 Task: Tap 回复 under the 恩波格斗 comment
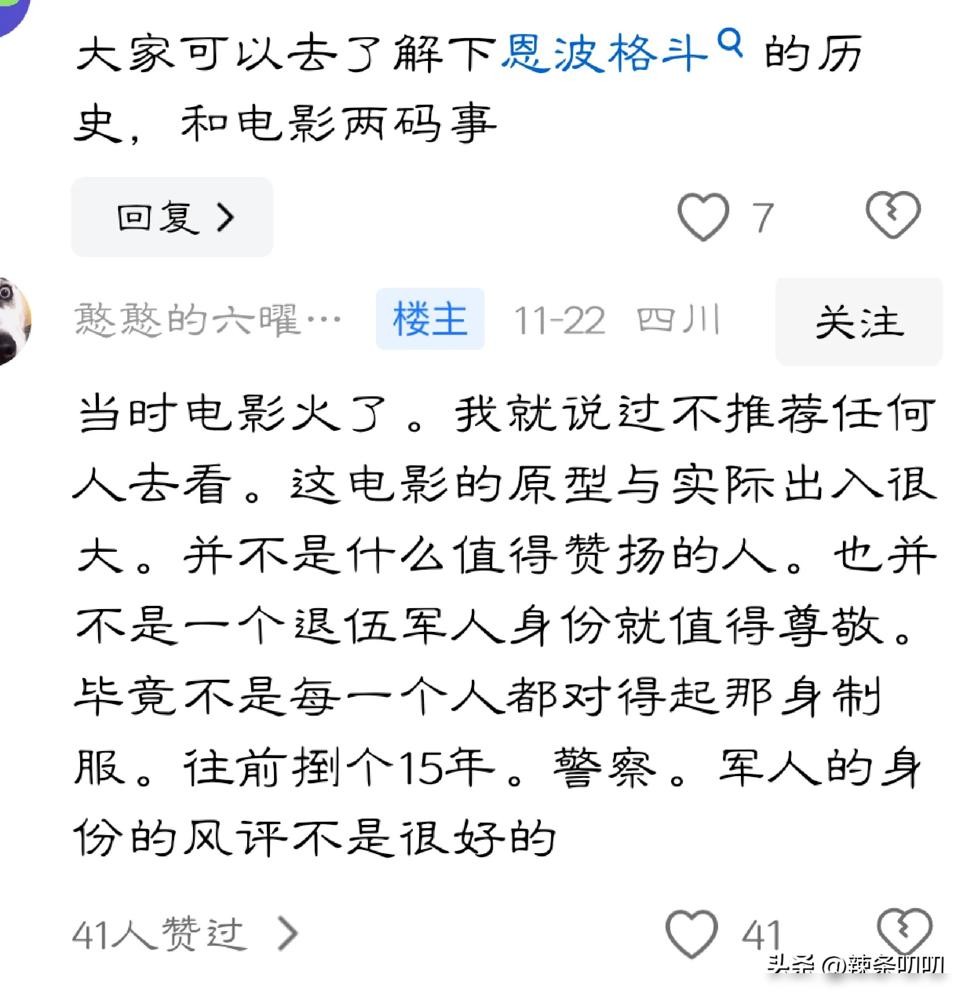pos(172,217)
